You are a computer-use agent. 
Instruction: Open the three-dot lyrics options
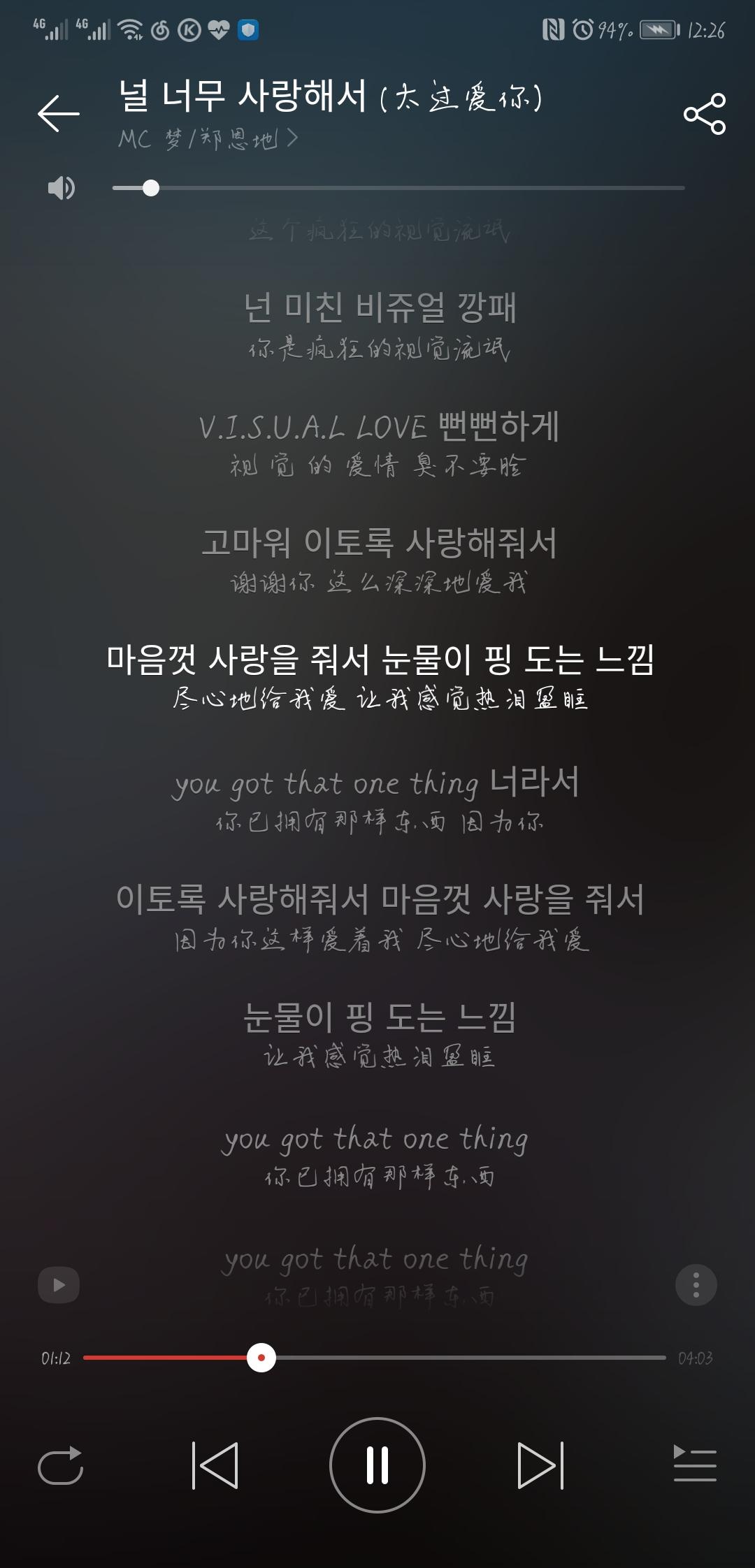click(696, 1284)
